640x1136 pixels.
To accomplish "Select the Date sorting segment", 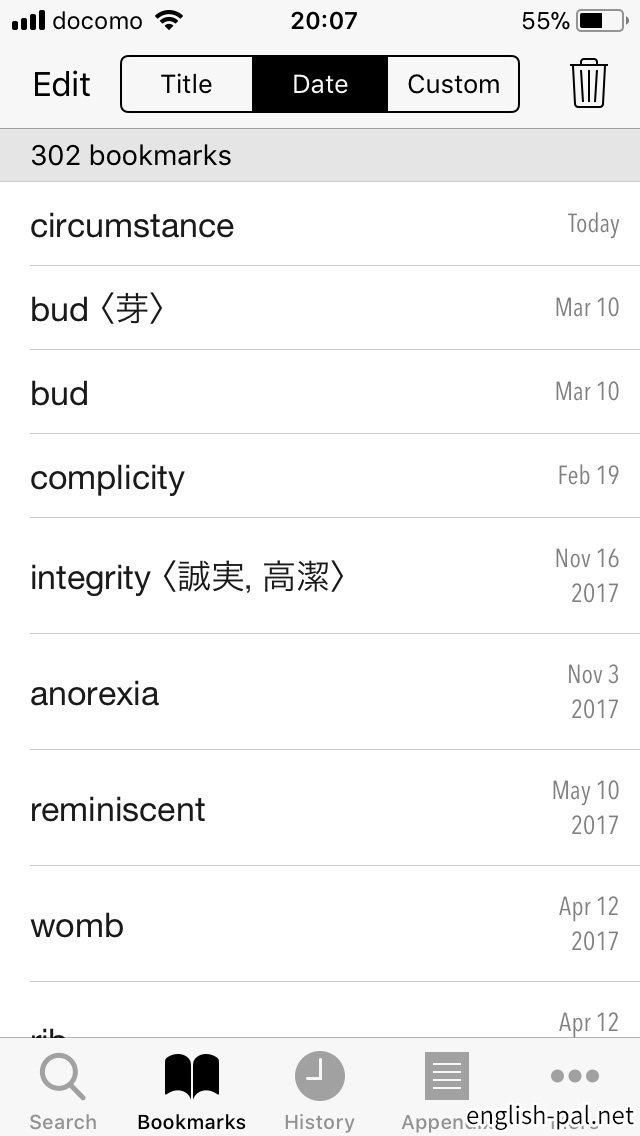I will click(x=320, y=84).
